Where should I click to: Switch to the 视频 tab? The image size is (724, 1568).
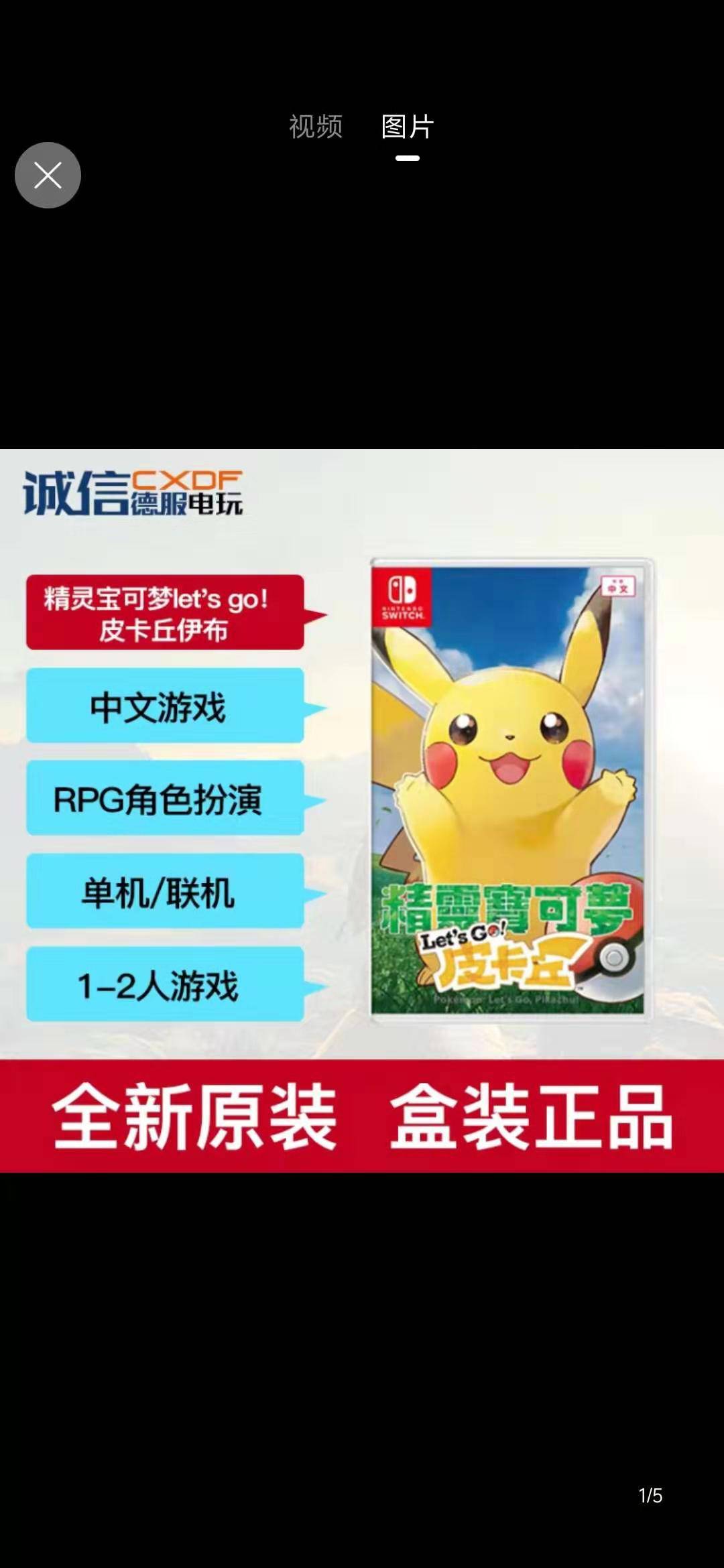tap(316, 127)
